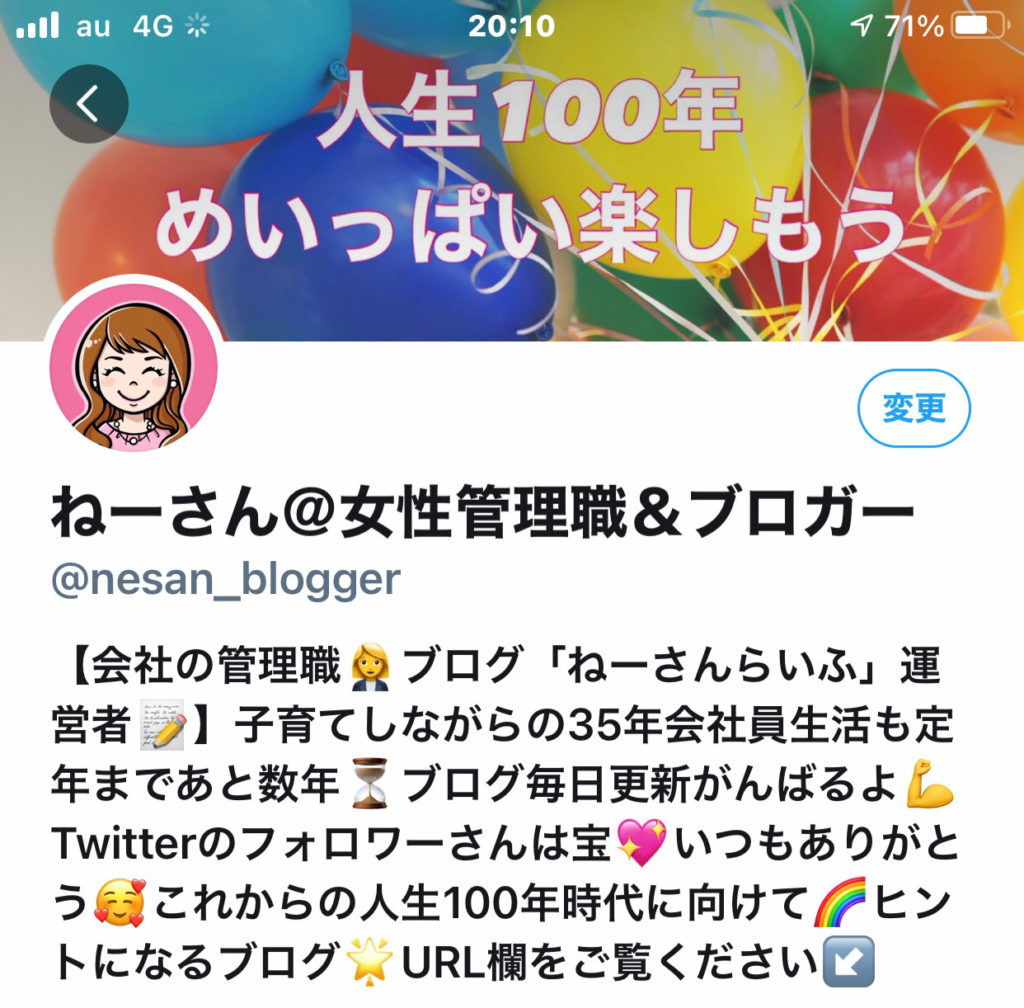Viewport: 1024px width, 1008px height.
Task: Tap the 変更 edit profile button
Action: click(x=914, y=408)
